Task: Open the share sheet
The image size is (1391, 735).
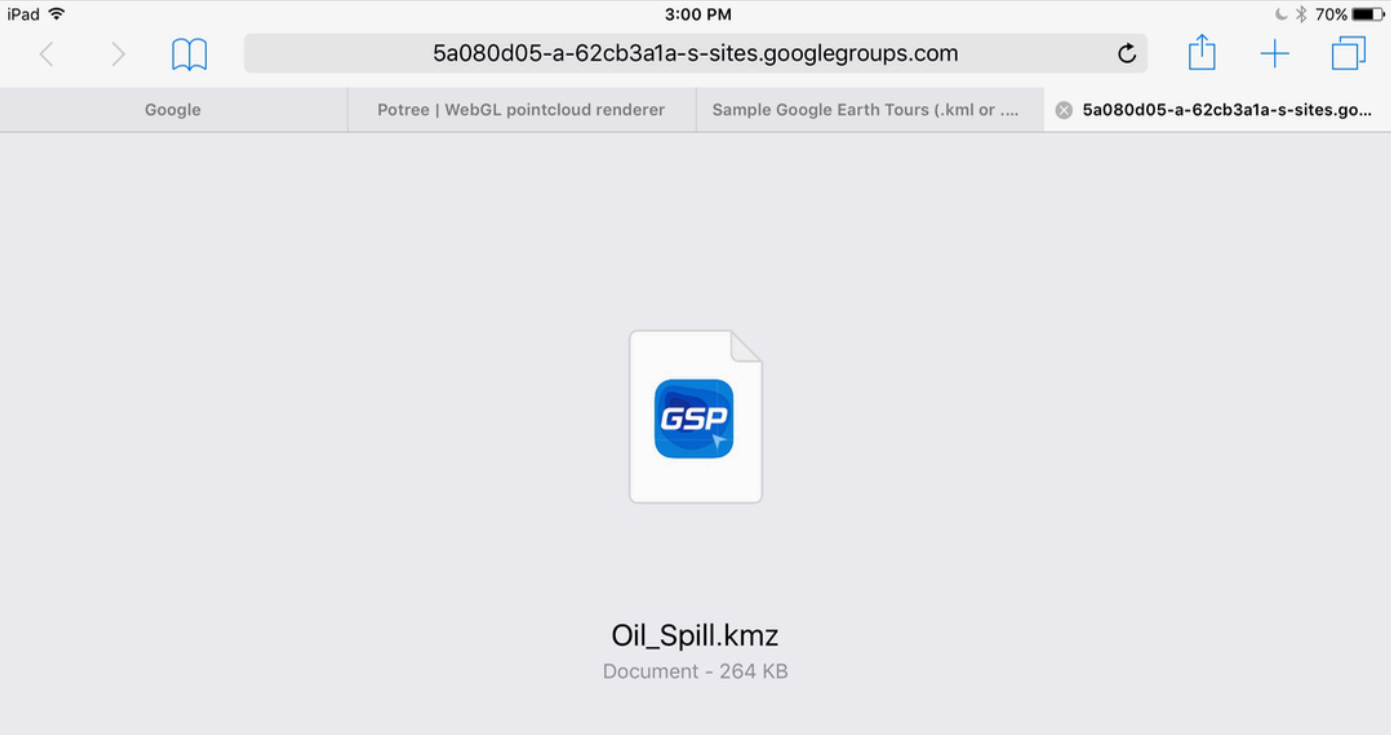Action: (x=1202, y=53)
